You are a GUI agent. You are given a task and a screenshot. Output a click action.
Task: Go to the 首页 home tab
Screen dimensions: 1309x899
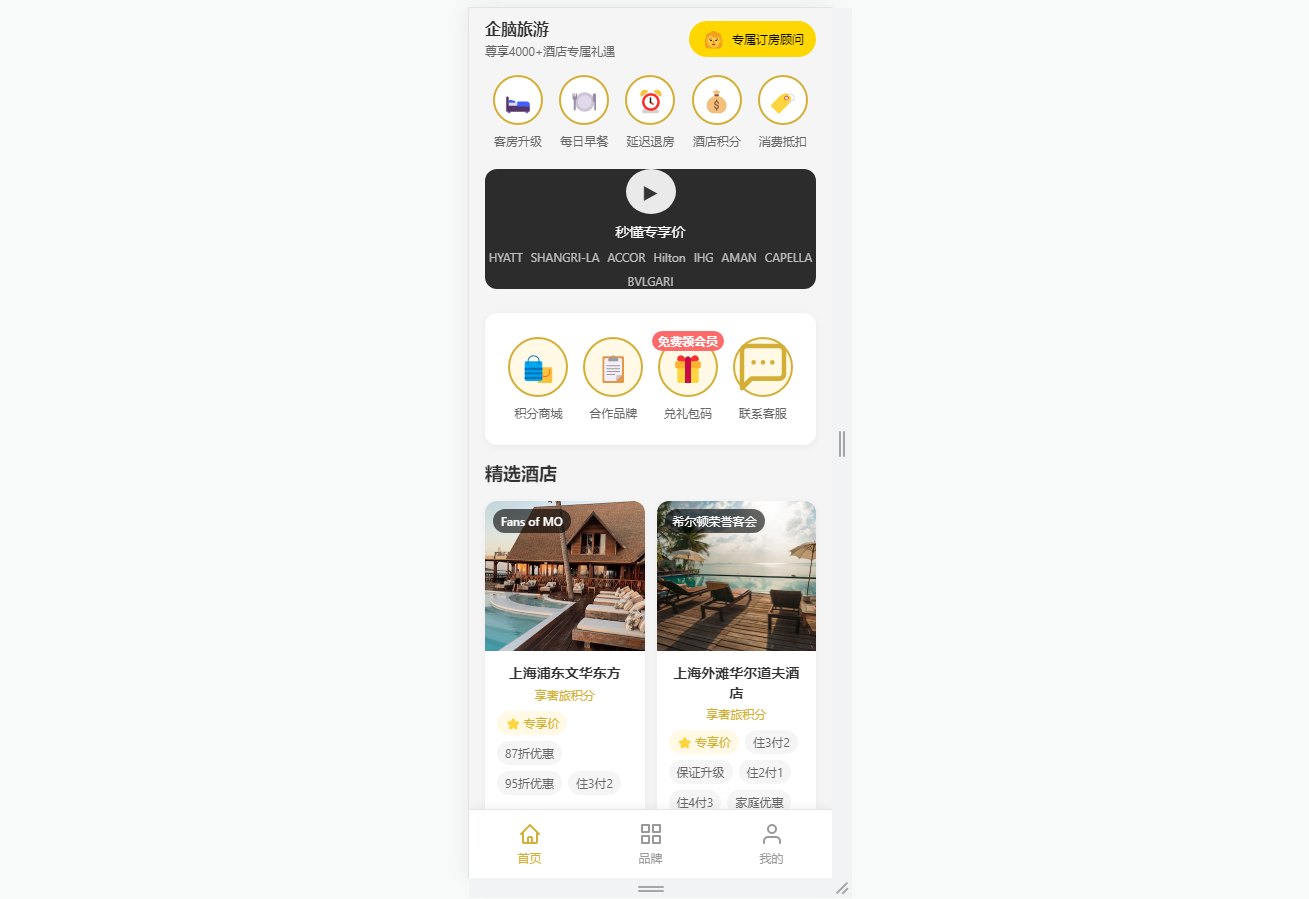pyautogui.click(x=529, y=844)
